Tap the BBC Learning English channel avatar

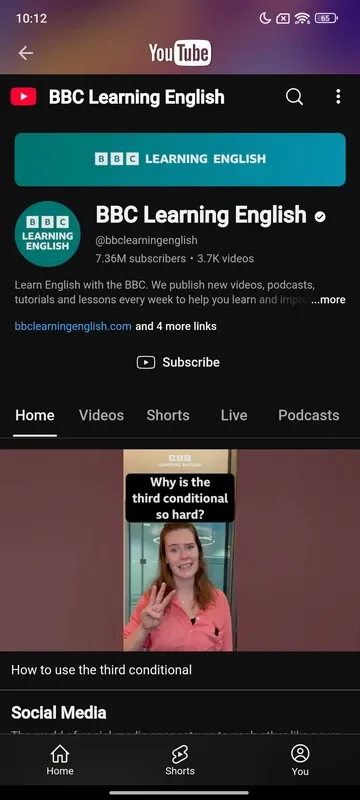tap(47, 234)
